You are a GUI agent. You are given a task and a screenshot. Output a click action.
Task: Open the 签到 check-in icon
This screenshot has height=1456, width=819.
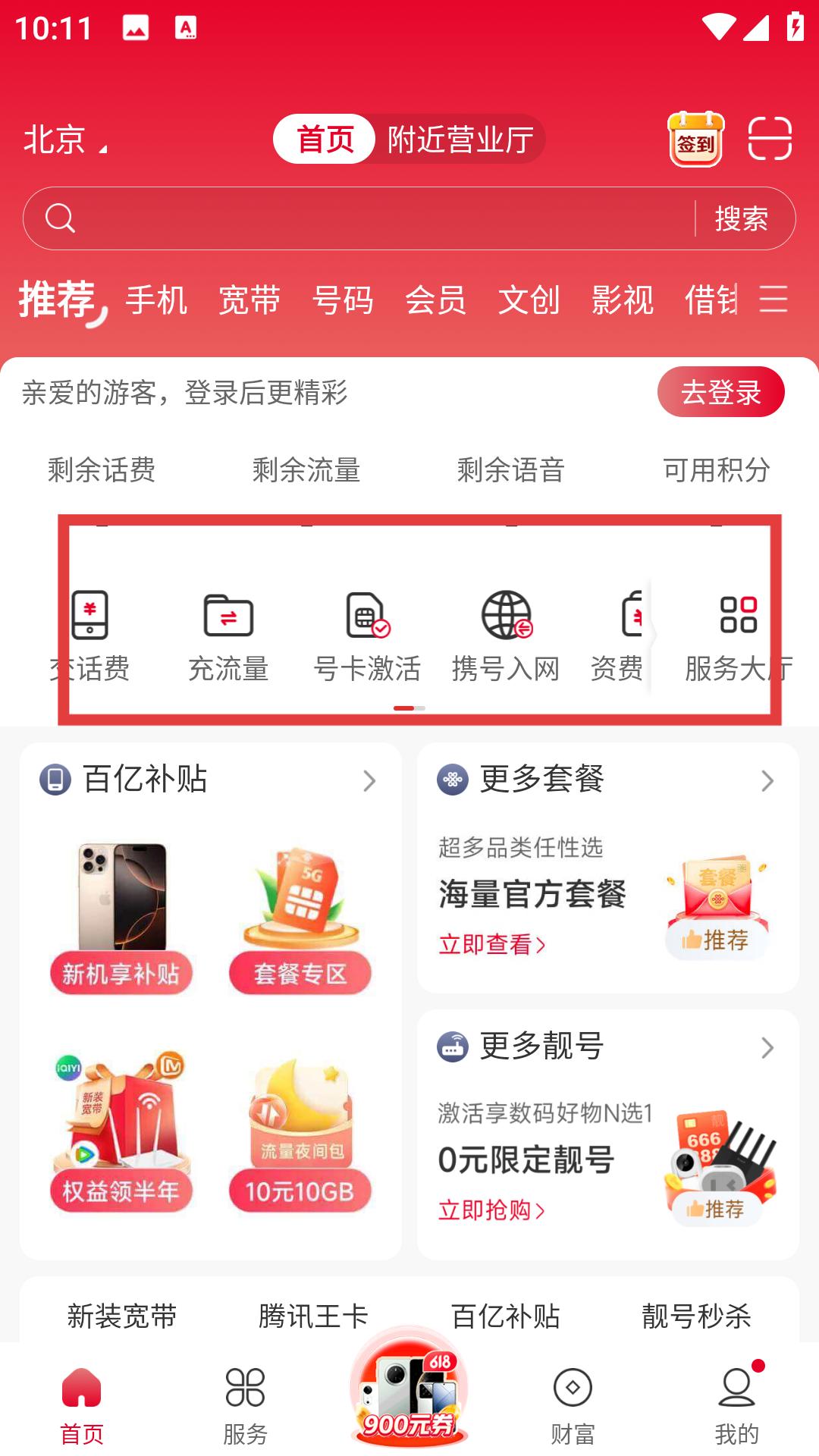pos(695,139)
